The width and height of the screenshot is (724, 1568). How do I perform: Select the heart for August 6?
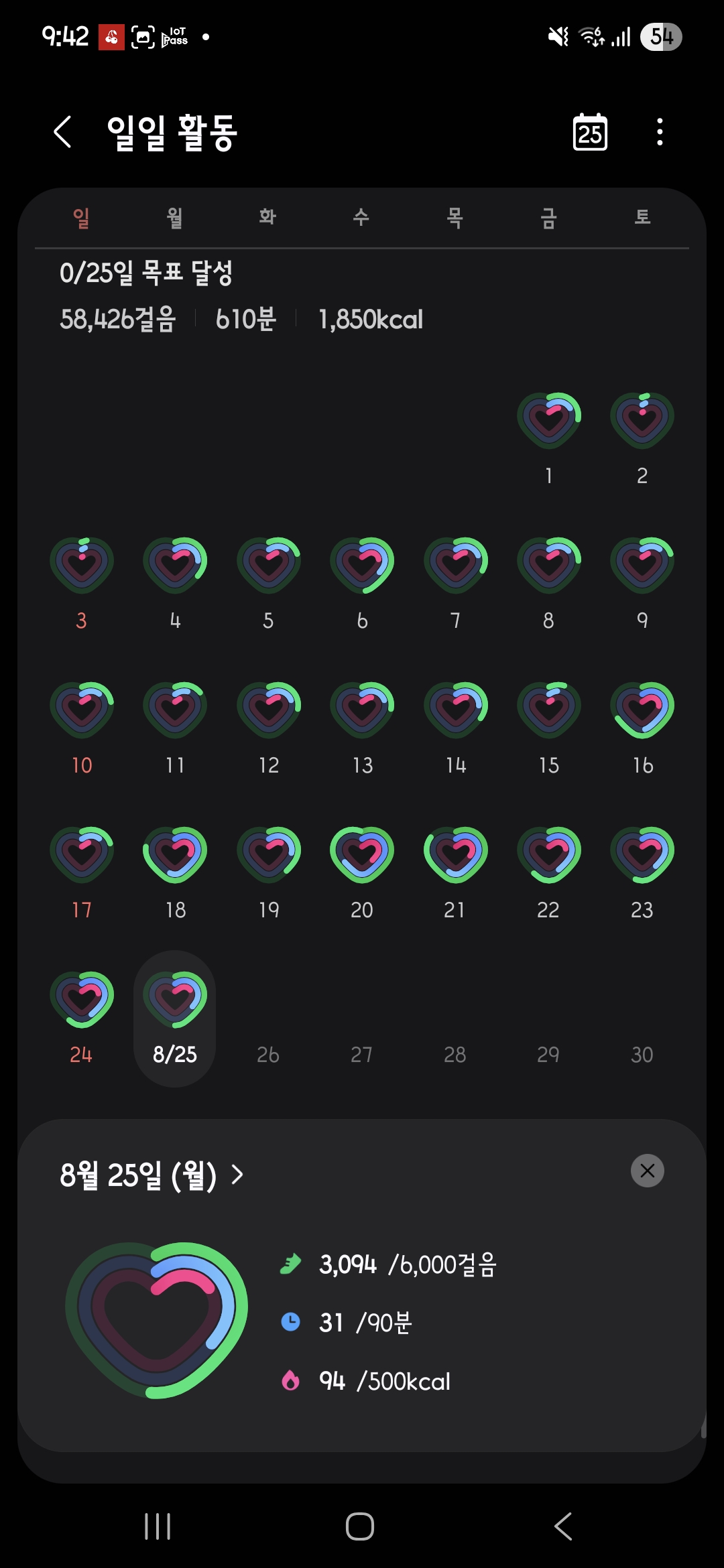tap(362, 566)
